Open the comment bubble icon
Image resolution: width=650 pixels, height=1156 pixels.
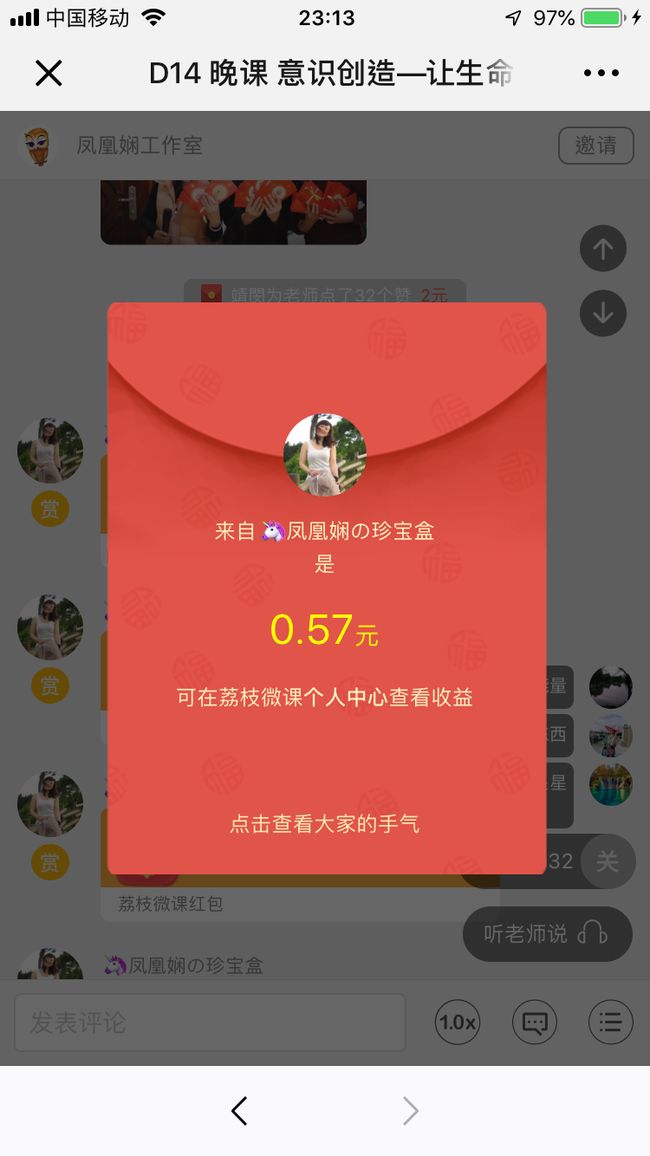[534, 1022]
